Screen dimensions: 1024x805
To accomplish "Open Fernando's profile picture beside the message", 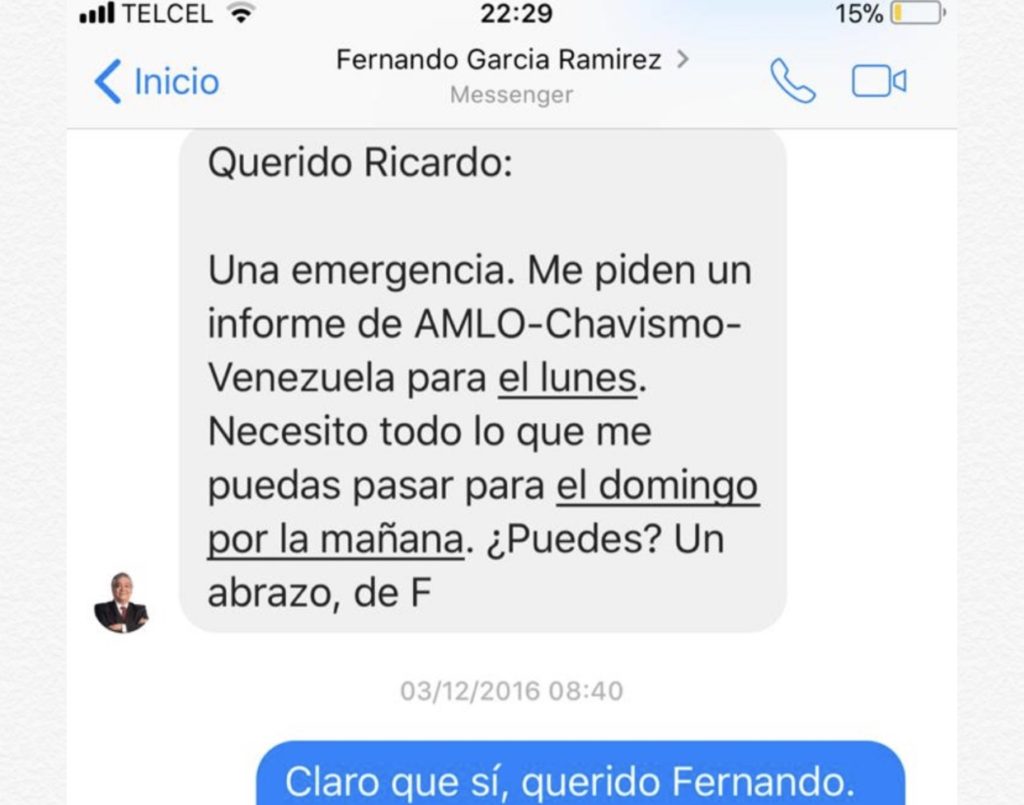I will (121, 603).
